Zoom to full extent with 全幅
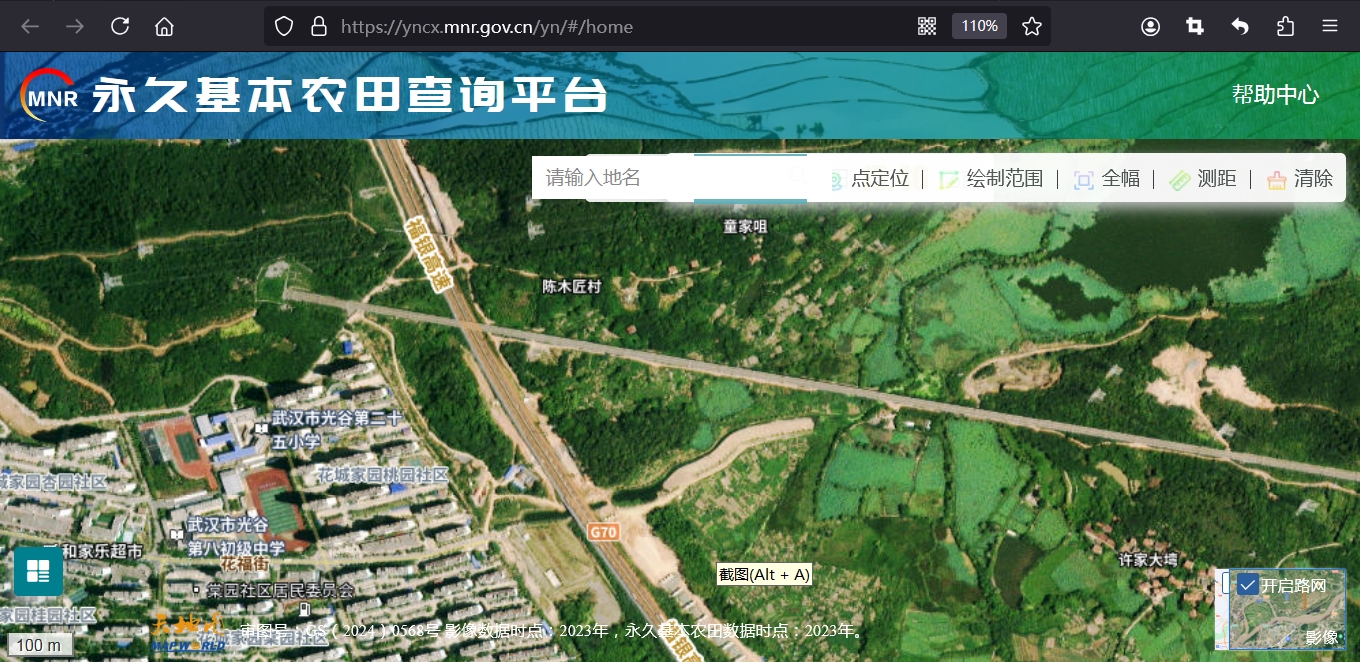Image resolution: width=1360 pixels, height=662 pixels. [x=1106, y=179]
